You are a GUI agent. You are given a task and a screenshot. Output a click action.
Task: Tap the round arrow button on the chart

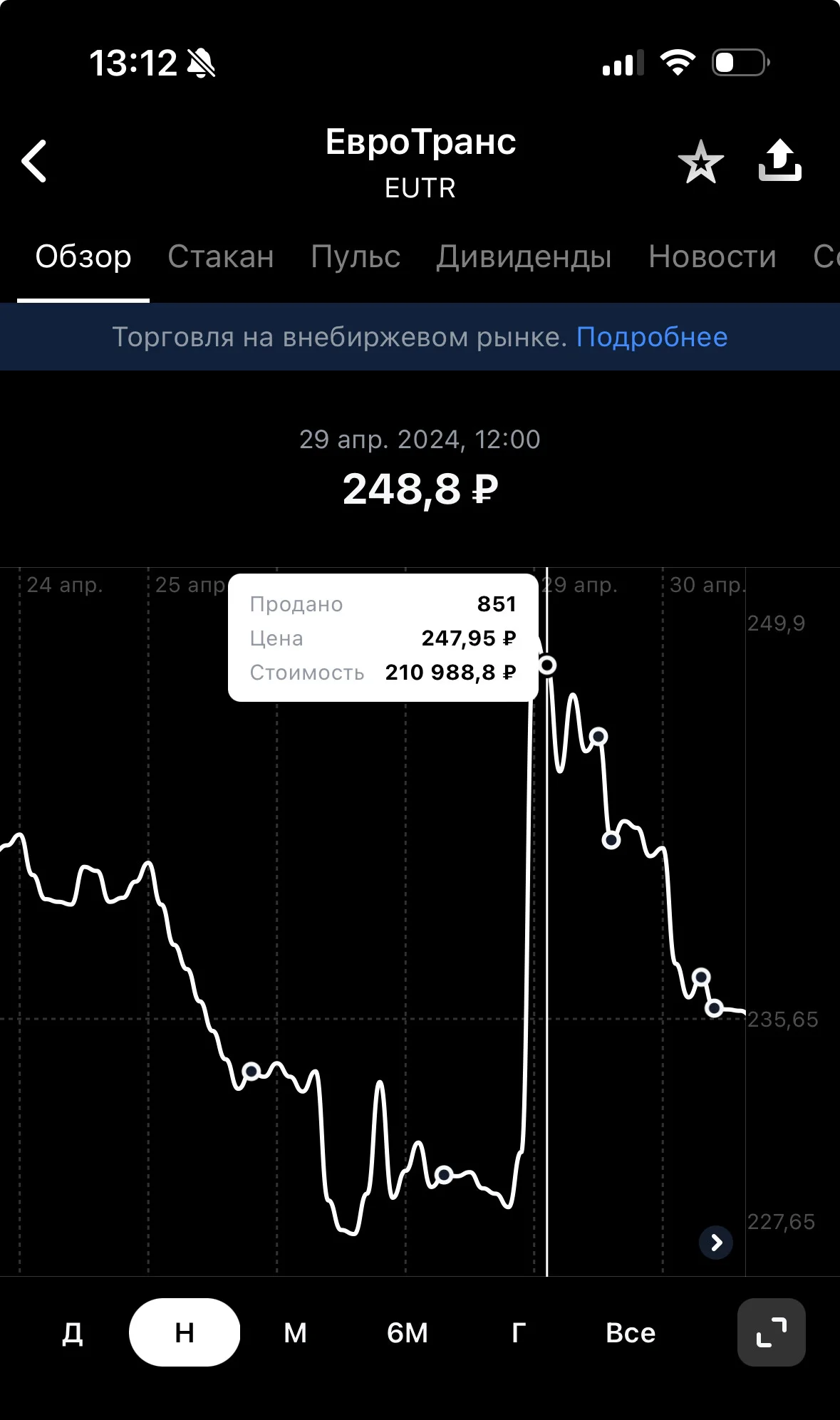(x=716, y=1243)
